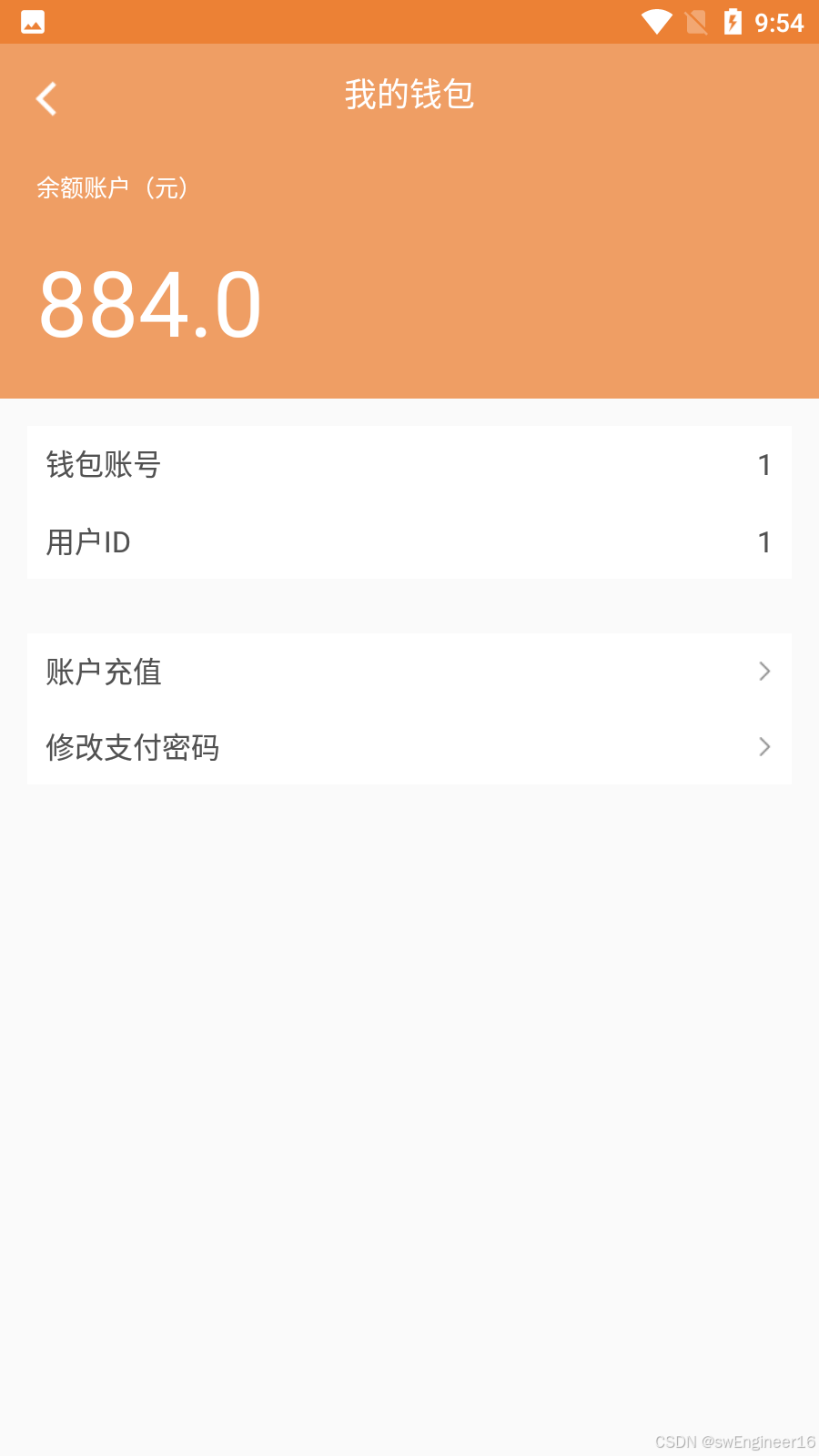Open 修改支付密码 settings row
The height and width of the screenshot is (1456, 819).
tap(409, 747)
